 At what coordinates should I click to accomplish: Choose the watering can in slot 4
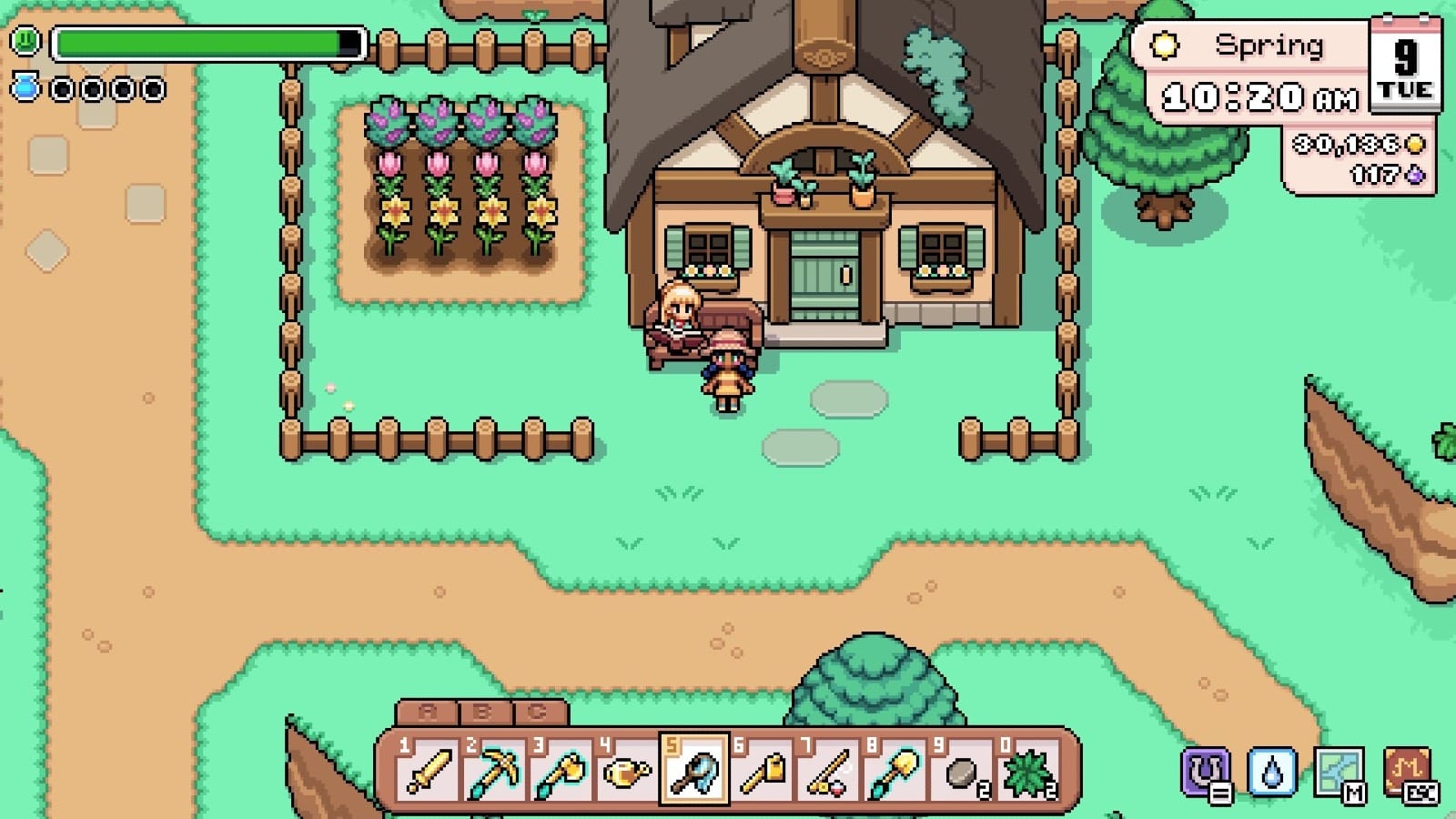coord(628,771)
